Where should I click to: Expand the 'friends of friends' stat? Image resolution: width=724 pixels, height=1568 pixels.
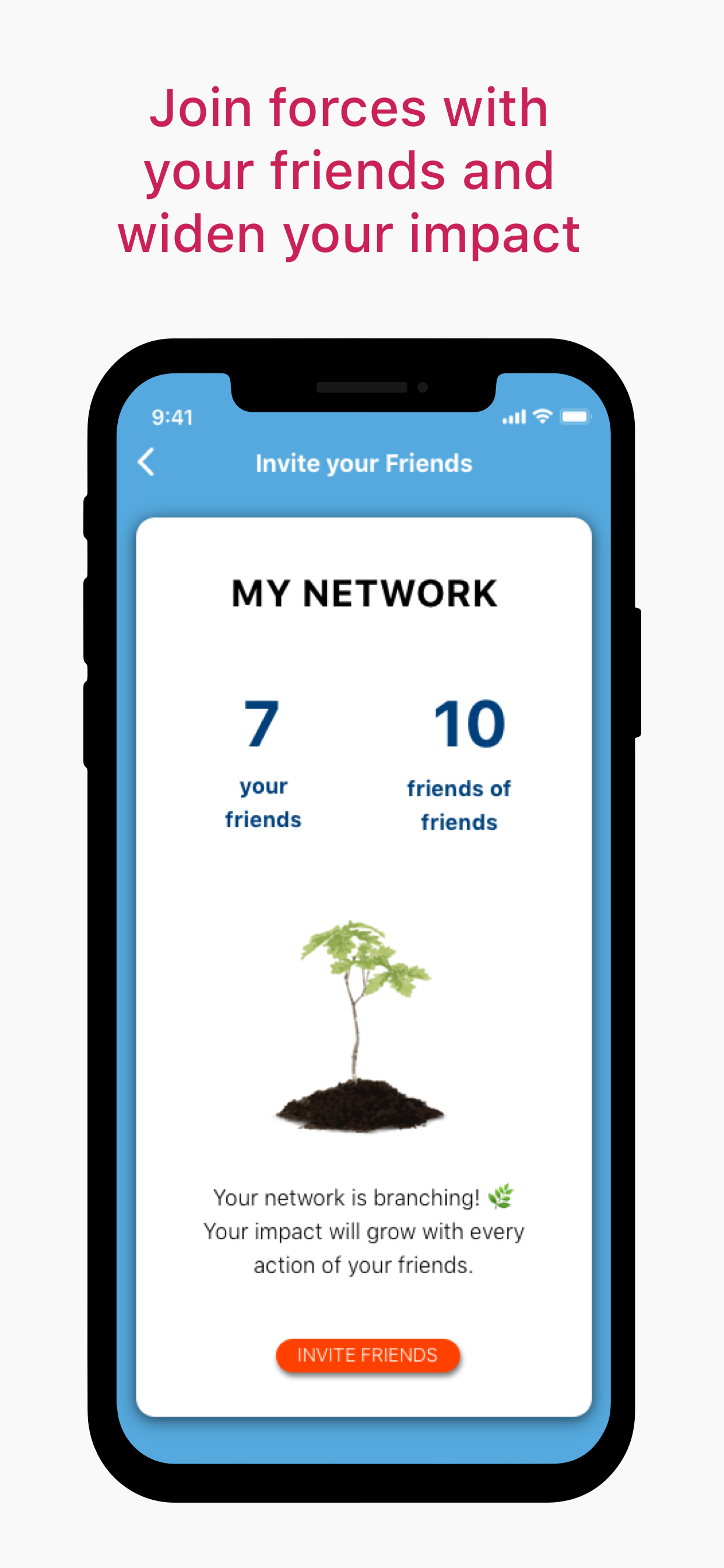[459, 804]
